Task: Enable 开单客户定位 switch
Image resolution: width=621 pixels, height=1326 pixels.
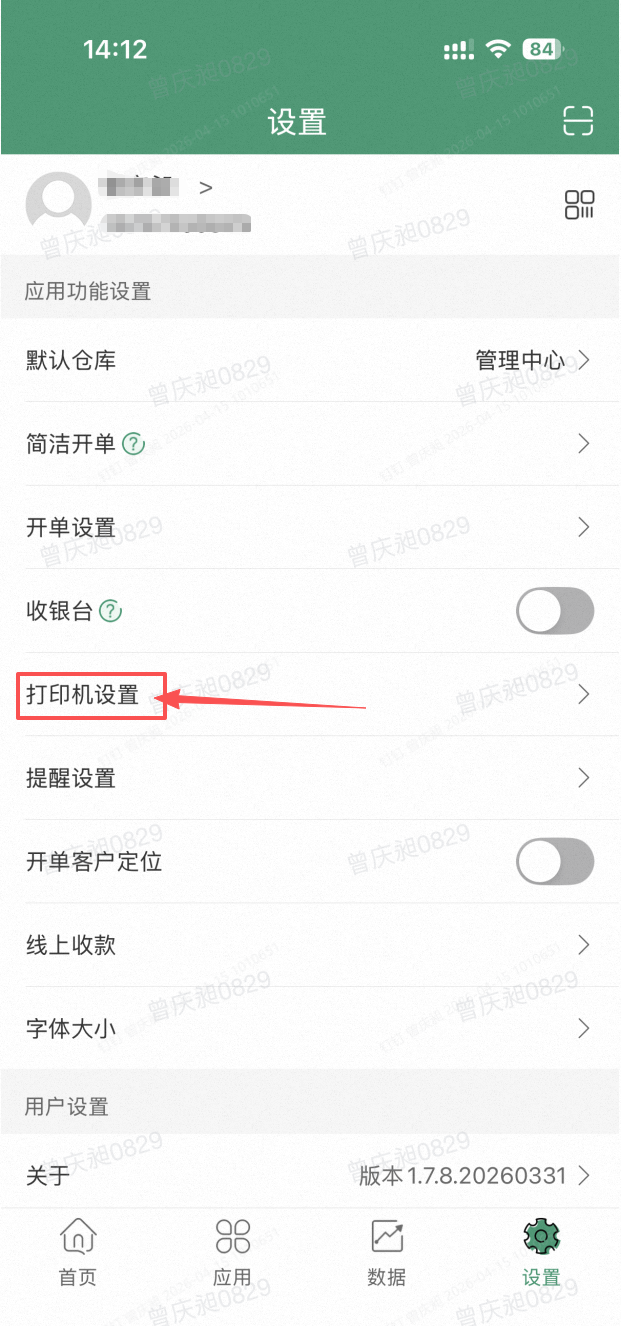Action: (x=555, y=862)
